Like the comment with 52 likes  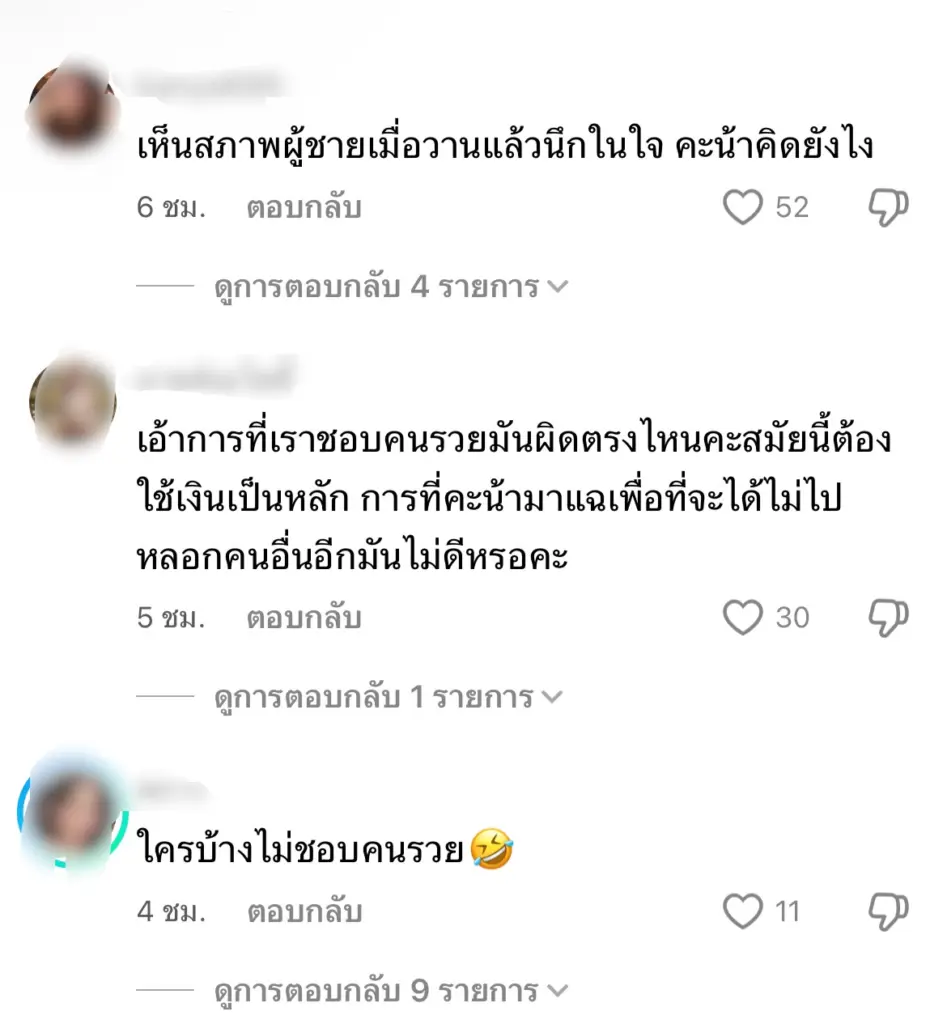(x=742, y=208)
